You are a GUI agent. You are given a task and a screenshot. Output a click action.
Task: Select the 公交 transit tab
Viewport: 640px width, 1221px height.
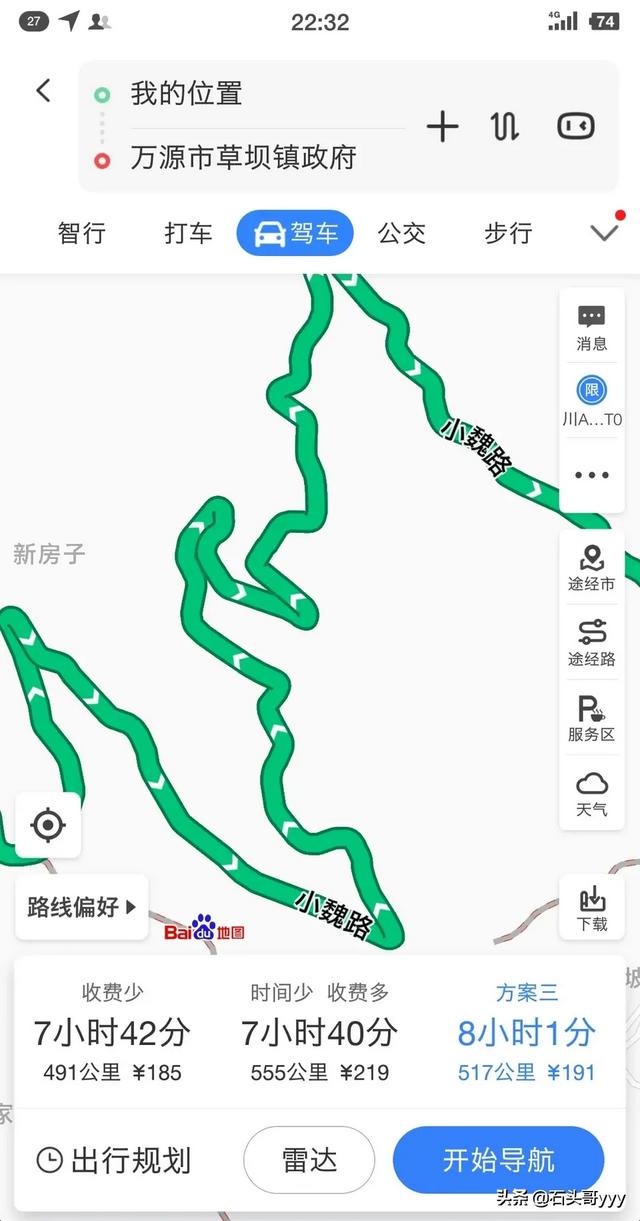pos(402,233)
